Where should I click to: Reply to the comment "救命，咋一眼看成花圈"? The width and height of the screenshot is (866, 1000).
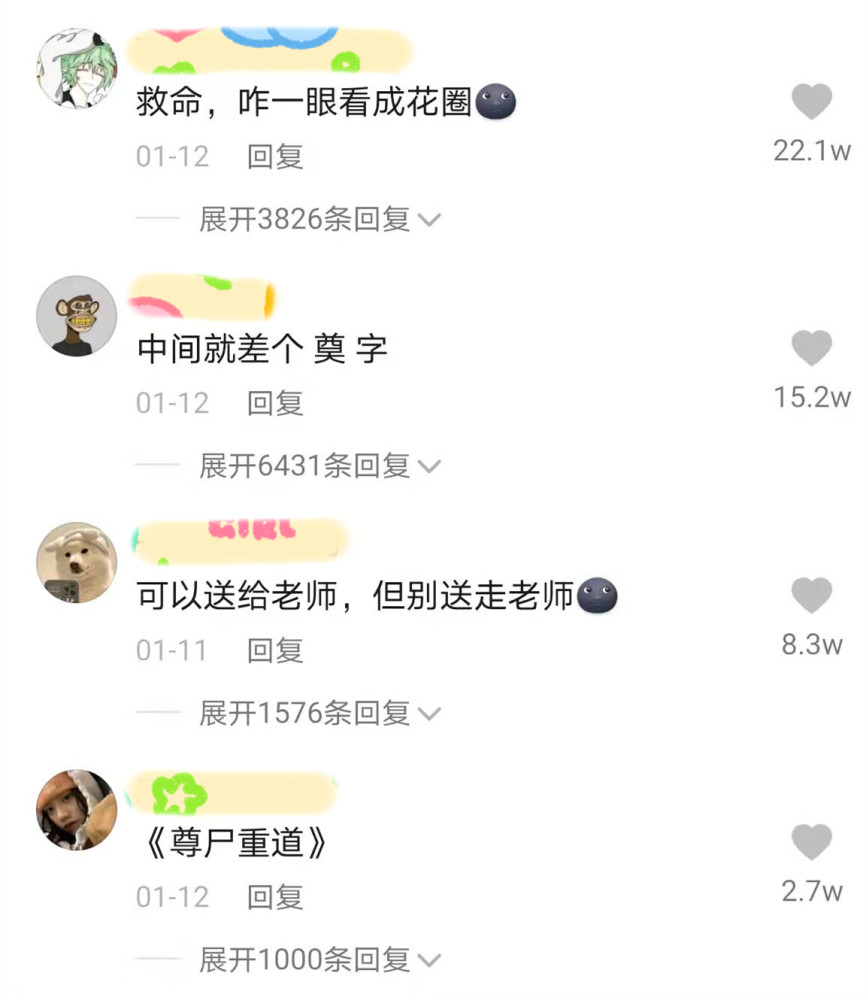click(275, 157)
